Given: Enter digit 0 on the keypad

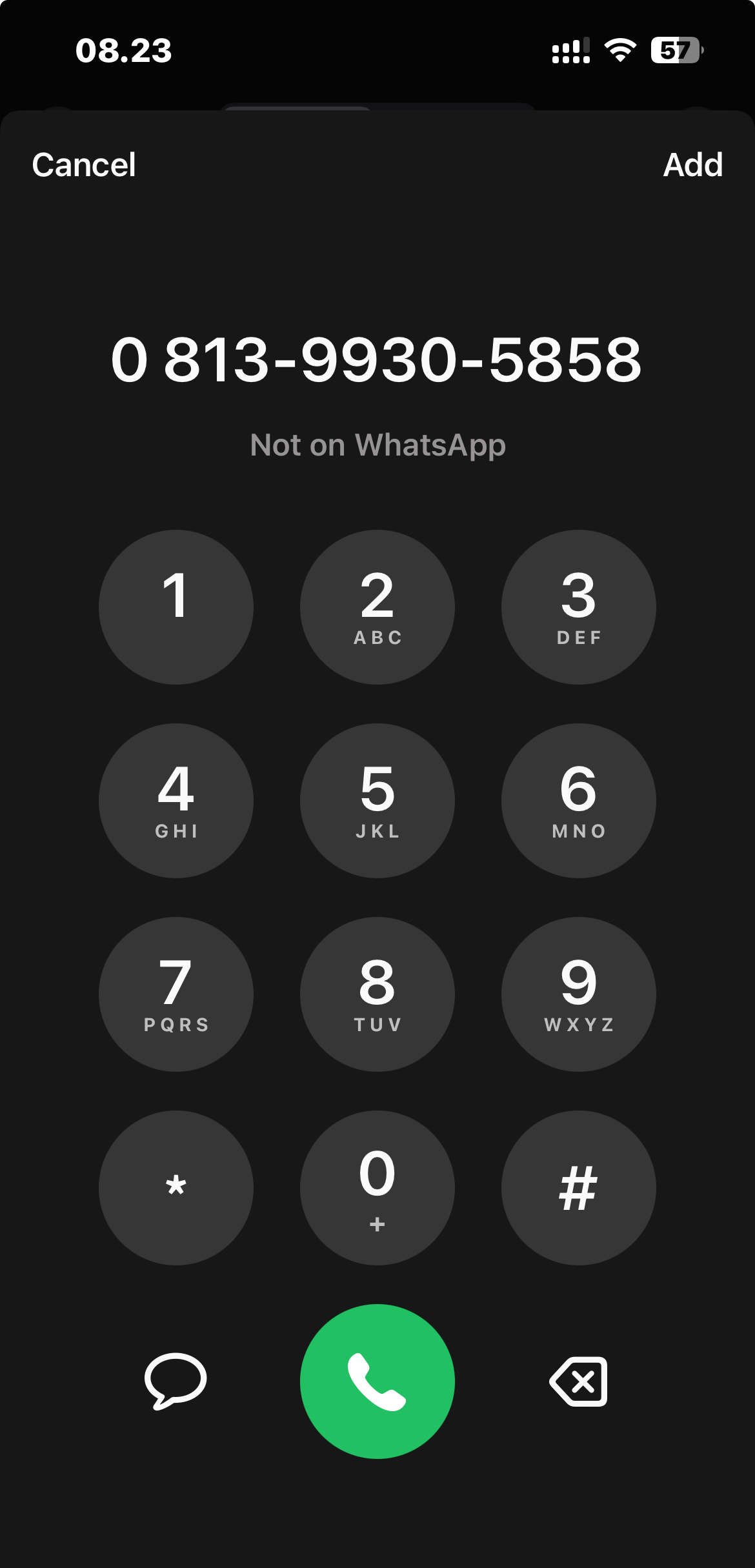Looking at the screenshot, I should pyautogui.click(x=377, y=1188).
